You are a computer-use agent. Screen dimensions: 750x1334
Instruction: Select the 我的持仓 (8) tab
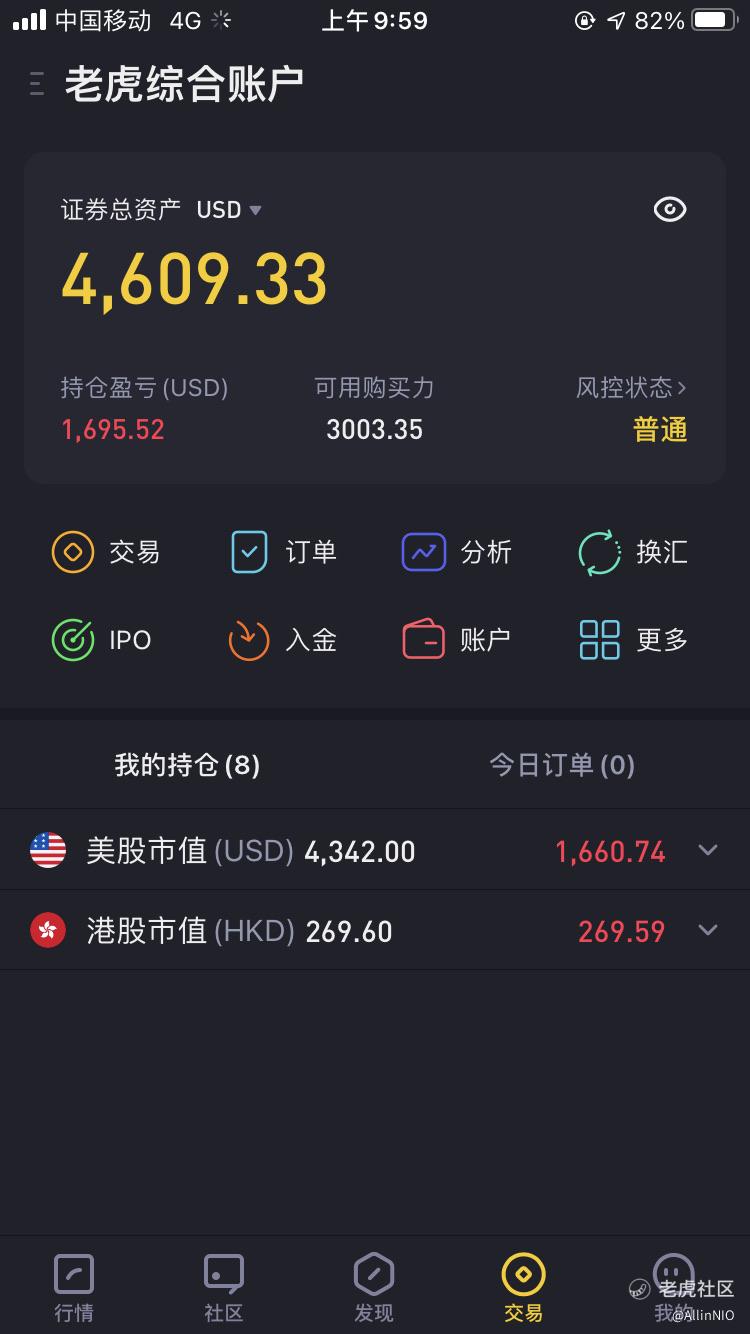[x=187, y=766]
